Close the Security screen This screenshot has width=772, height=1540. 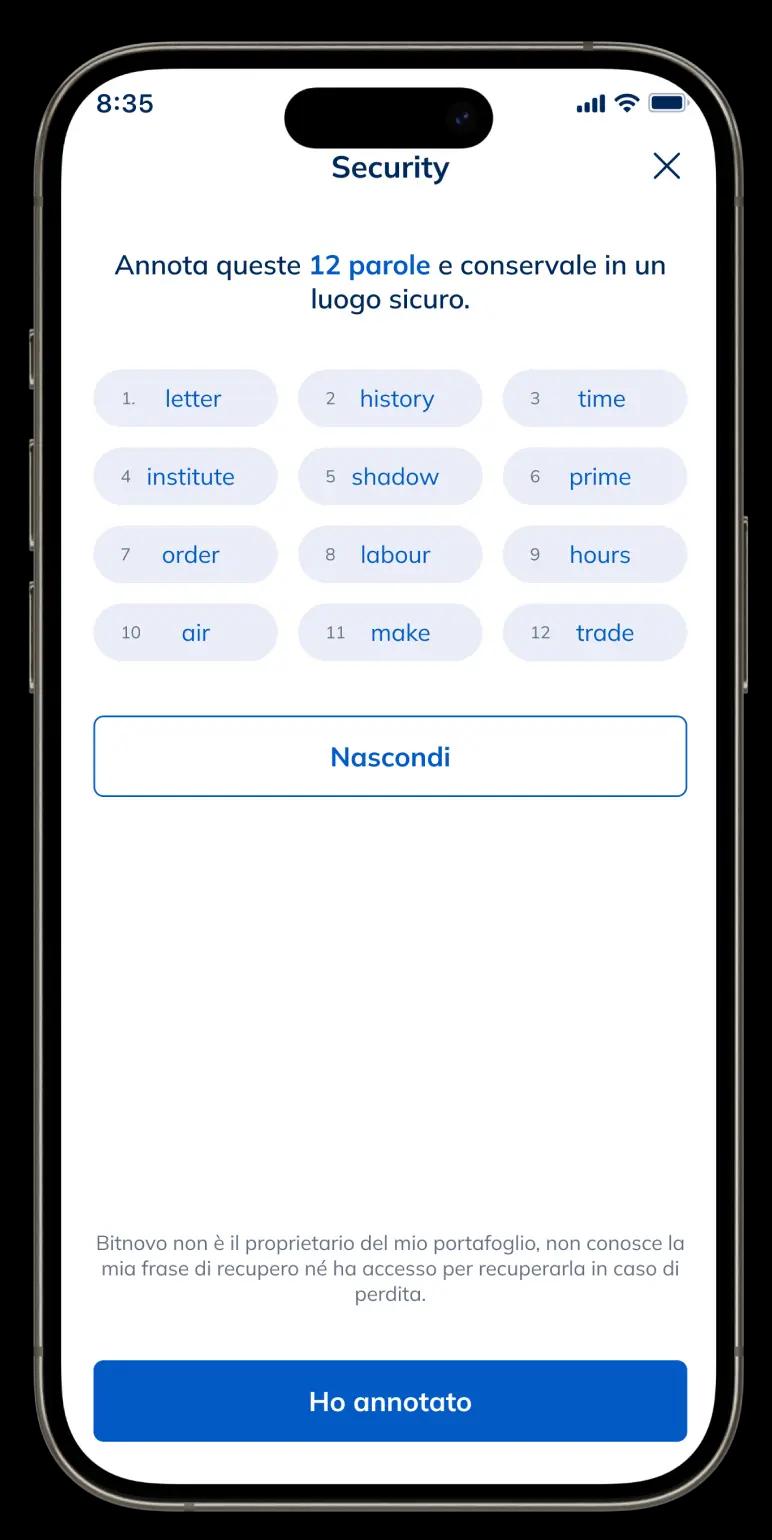pos(666,166)
